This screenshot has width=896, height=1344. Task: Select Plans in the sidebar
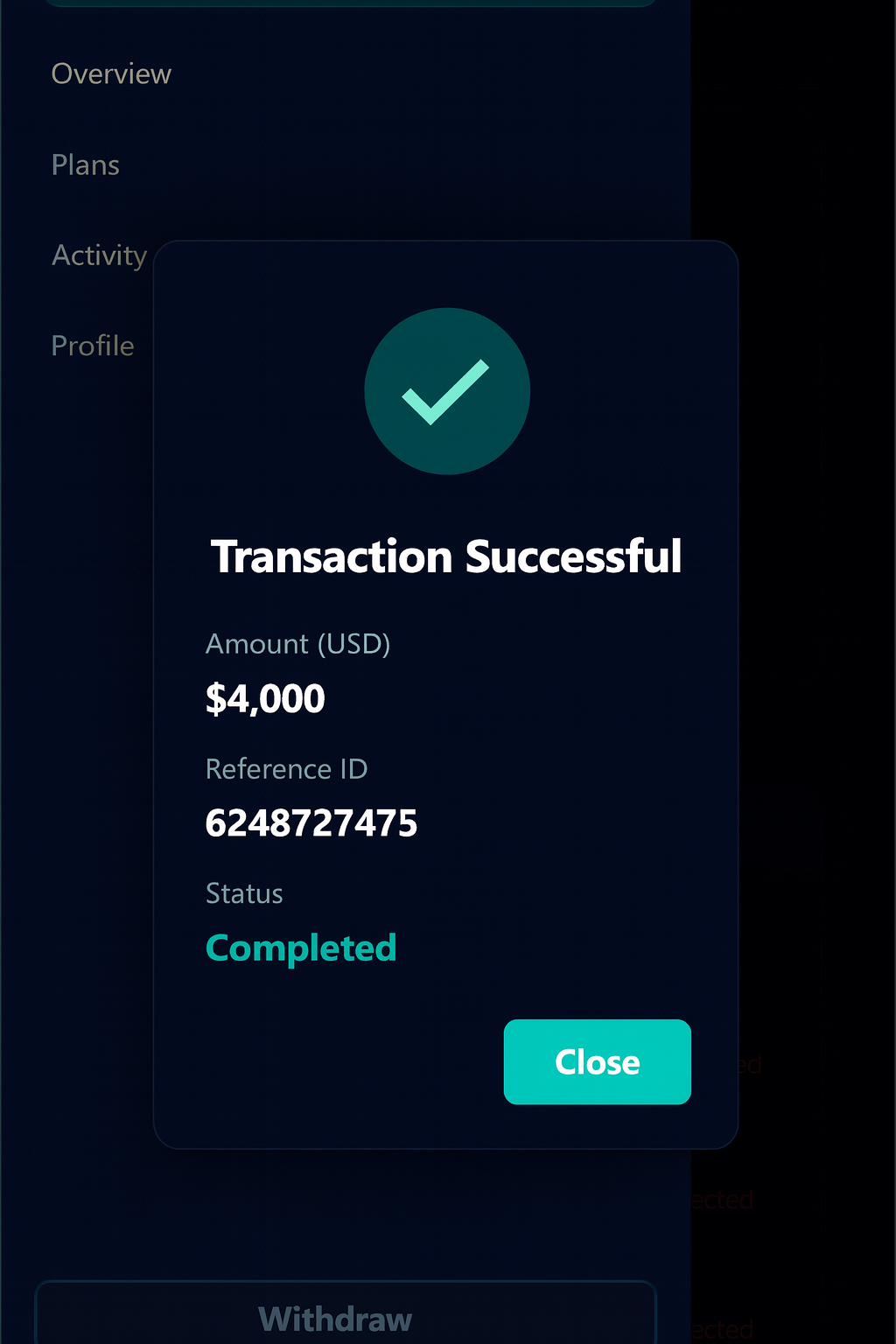[x=85, y=164]
